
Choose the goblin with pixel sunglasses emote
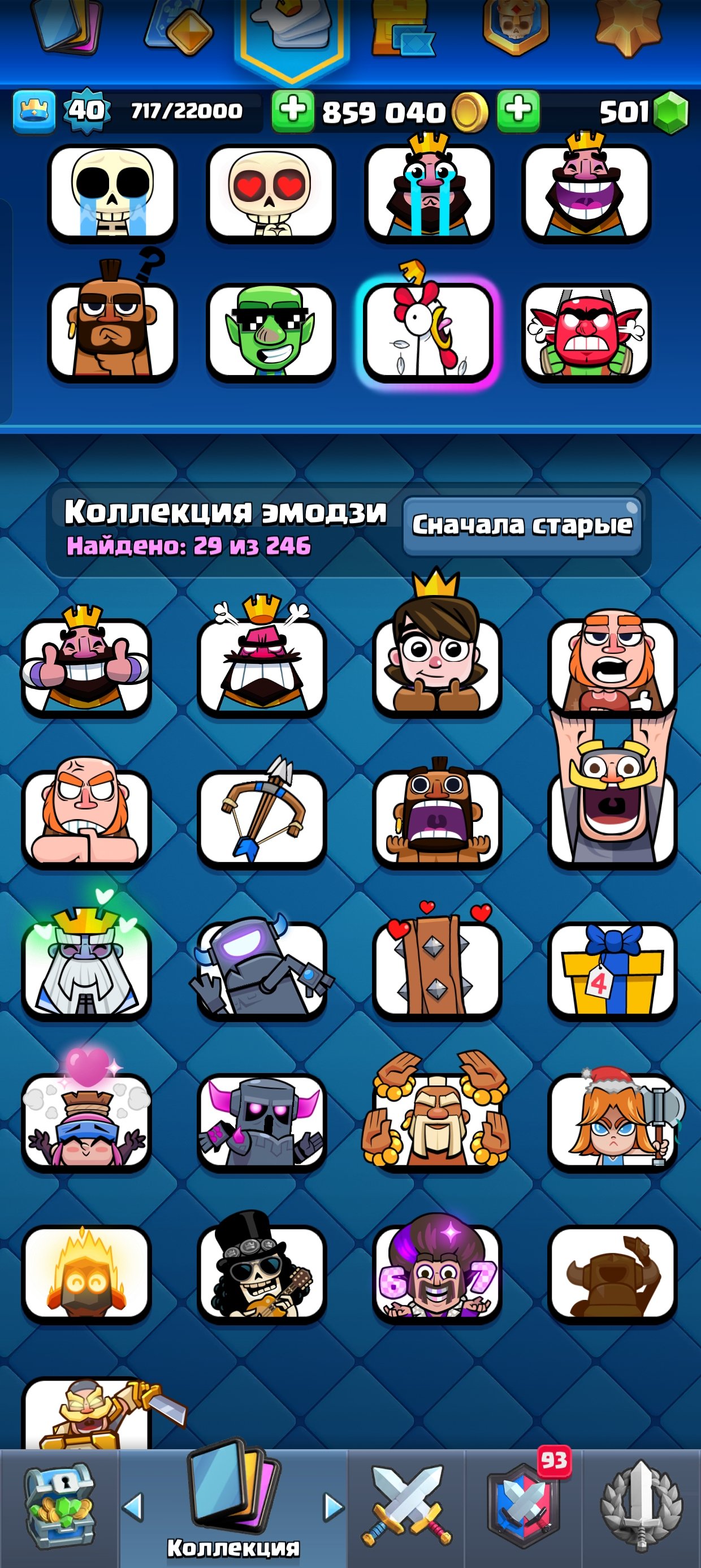pyautogui.click(x=270, y=331)
